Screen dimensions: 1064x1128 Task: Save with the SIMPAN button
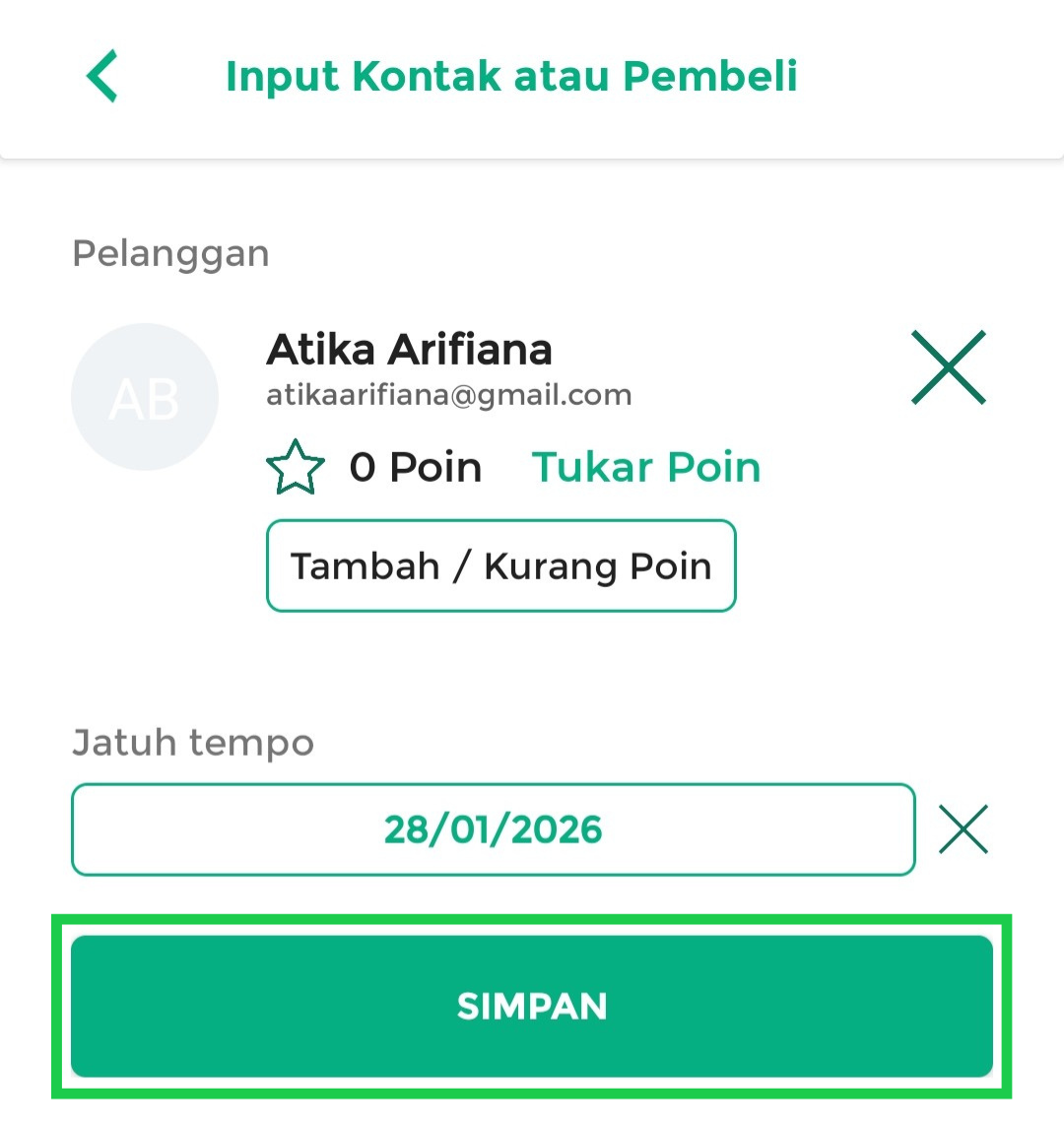pos(532,1006)
